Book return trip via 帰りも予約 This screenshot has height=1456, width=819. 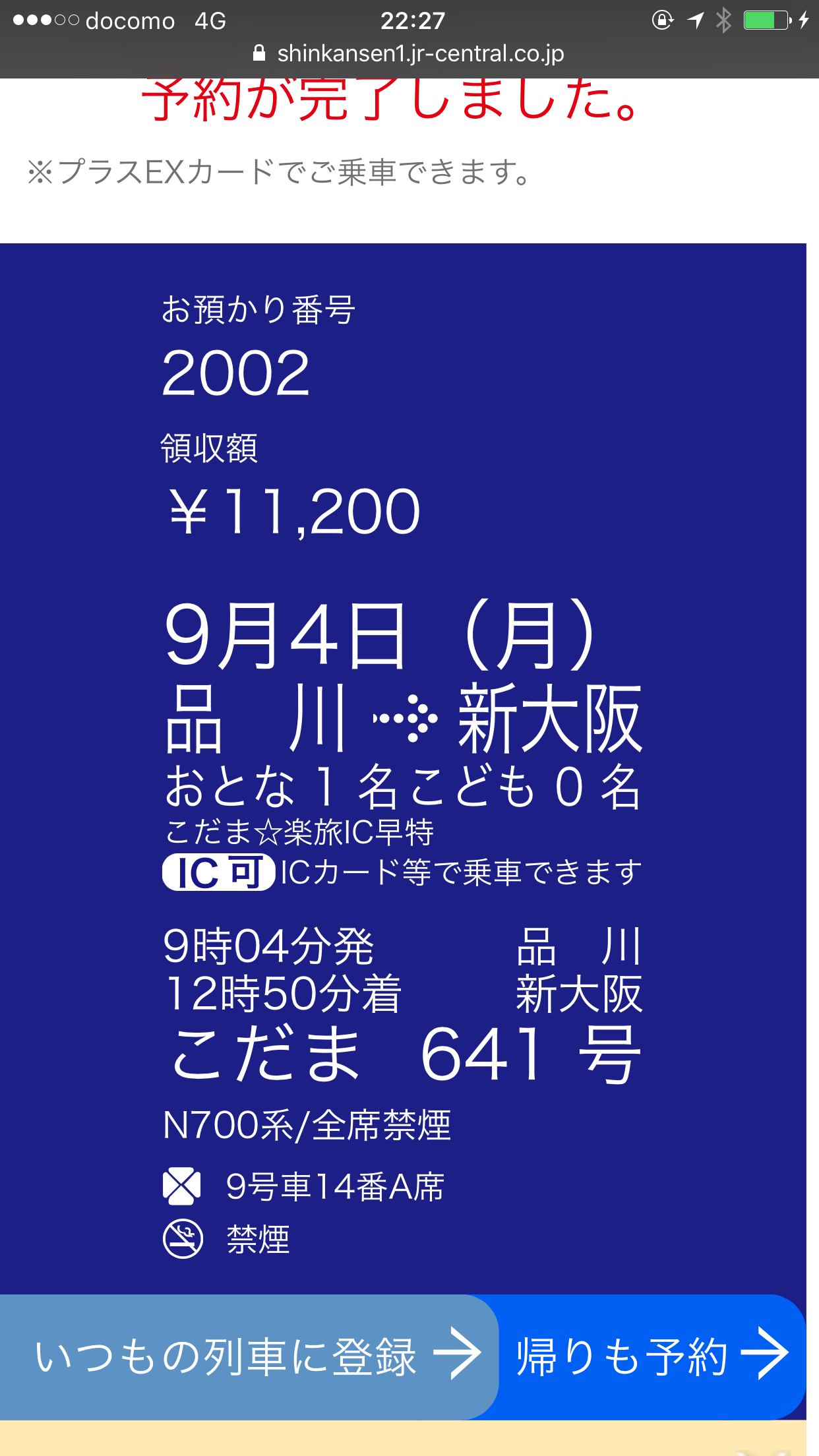point(652,1357)
